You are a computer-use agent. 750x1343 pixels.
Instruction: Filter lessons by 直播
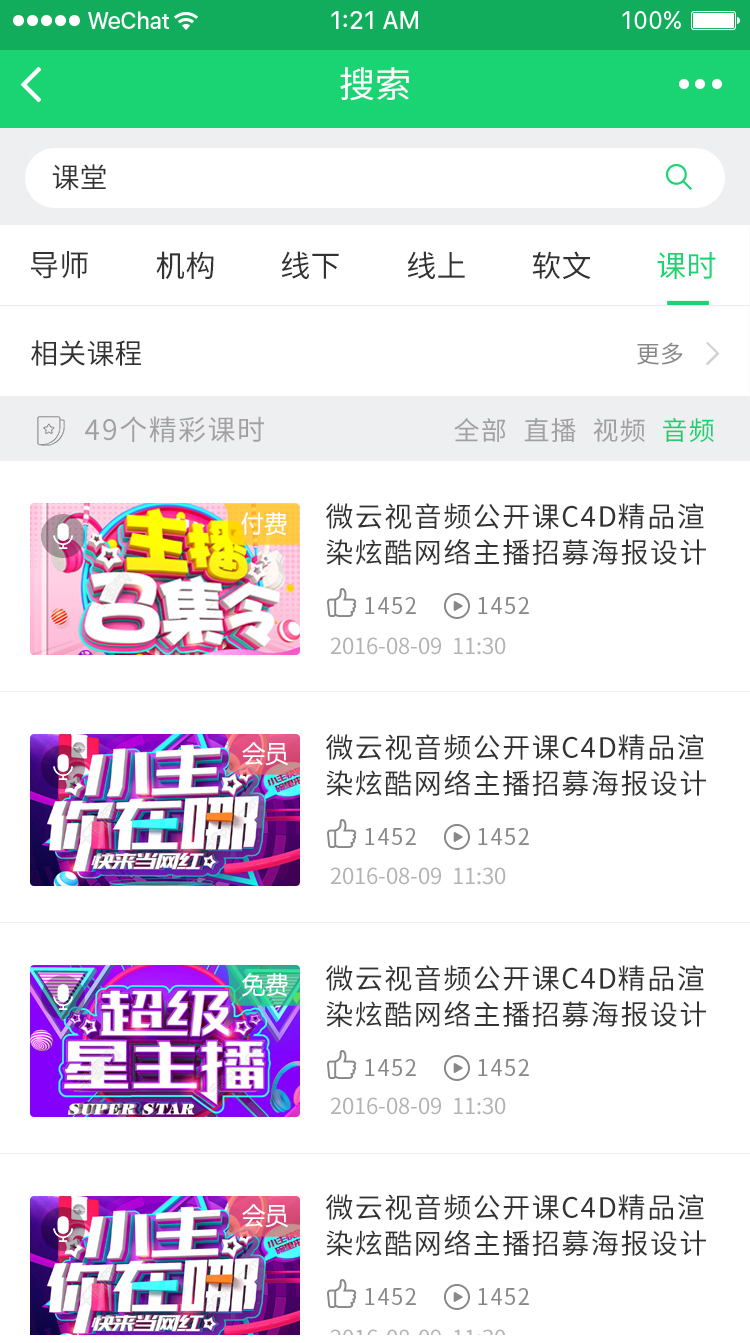pyautogui.click(x=550, y=431)
